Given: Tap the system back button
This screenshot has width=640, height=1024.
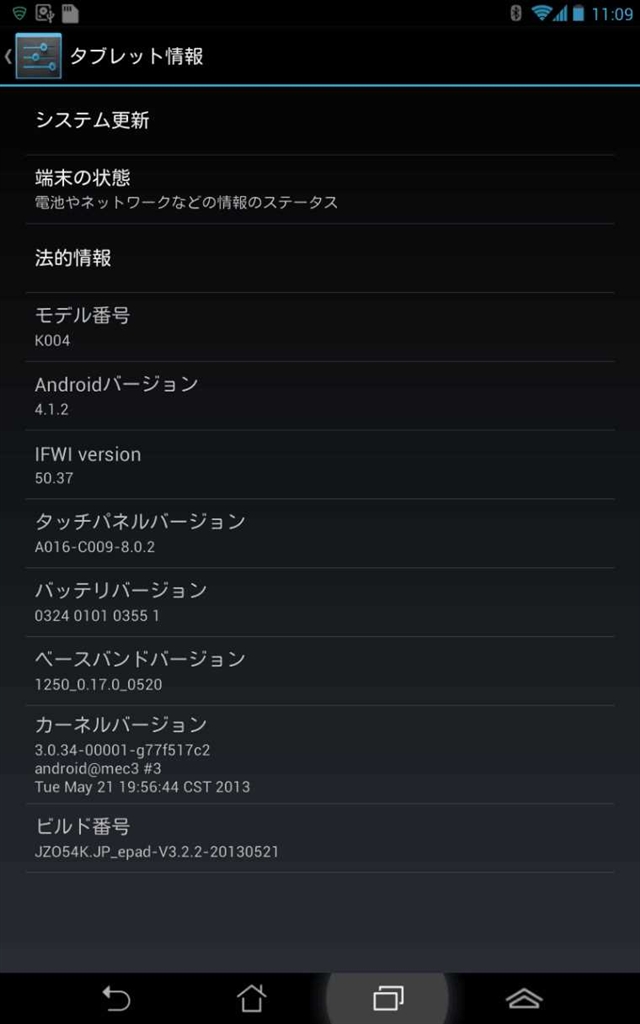Looking at the screenshot, I should (116, 997).
